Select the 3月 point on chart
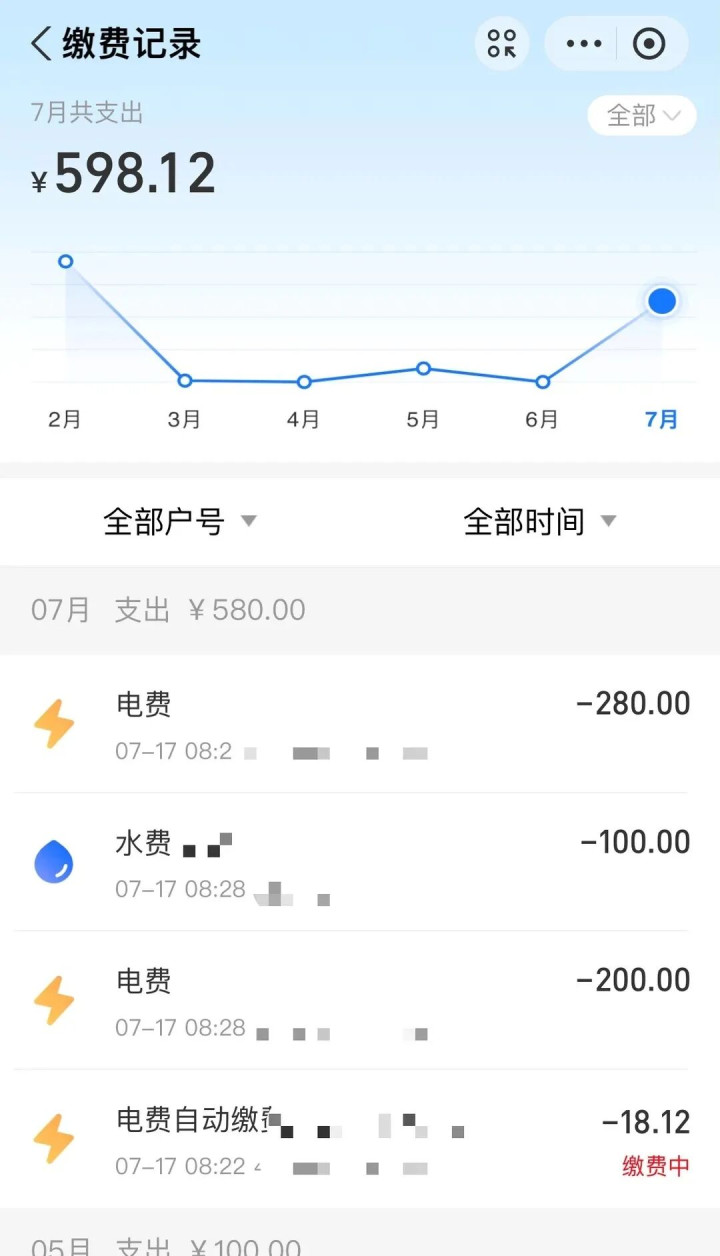Viewport: 720px width, 1256px height. [x=185, y=380]
